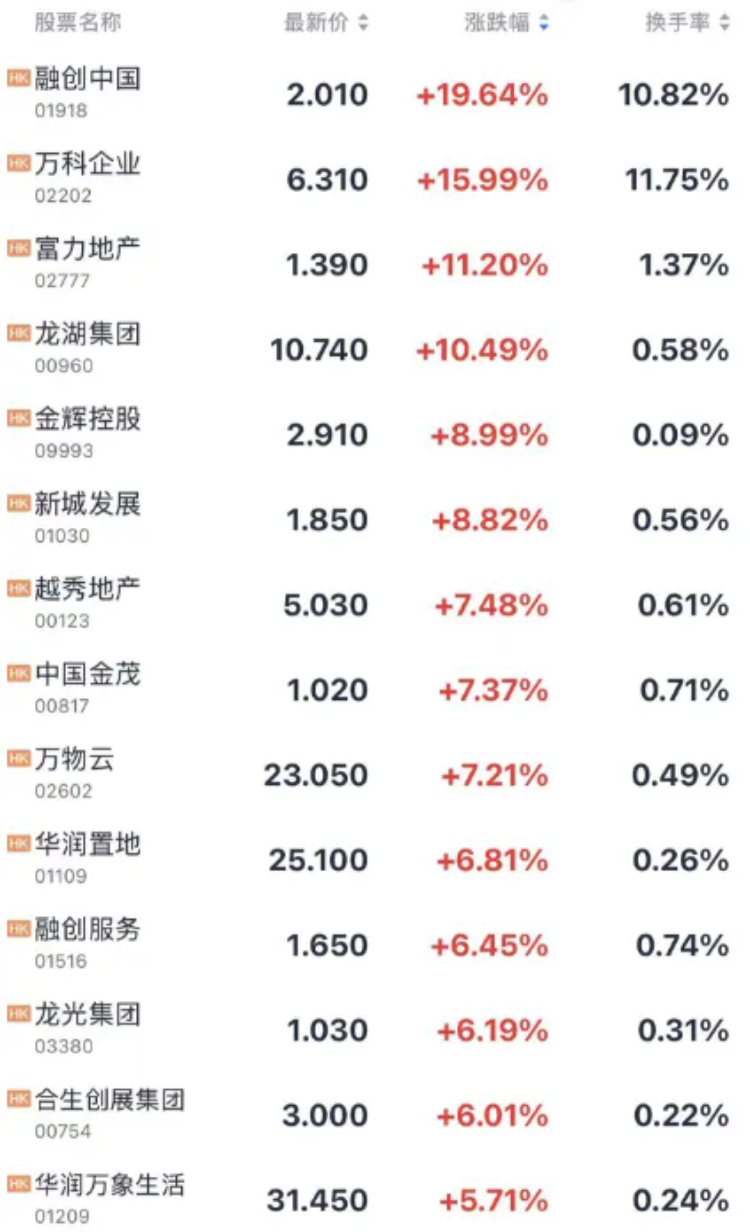View the 融创服务 stock row
Viewport: 750px width, 1232px height.
(375, 944)
